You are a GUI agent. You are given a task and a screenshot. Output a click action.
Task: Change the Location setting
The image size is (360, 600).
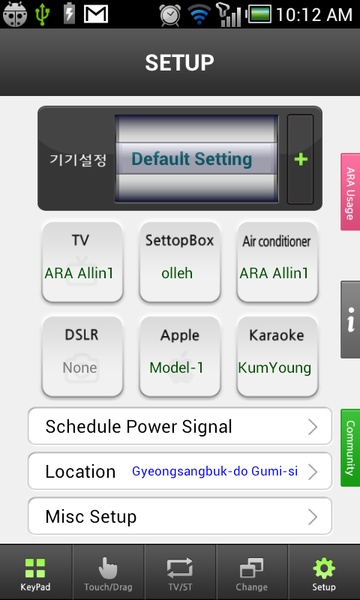180,471
